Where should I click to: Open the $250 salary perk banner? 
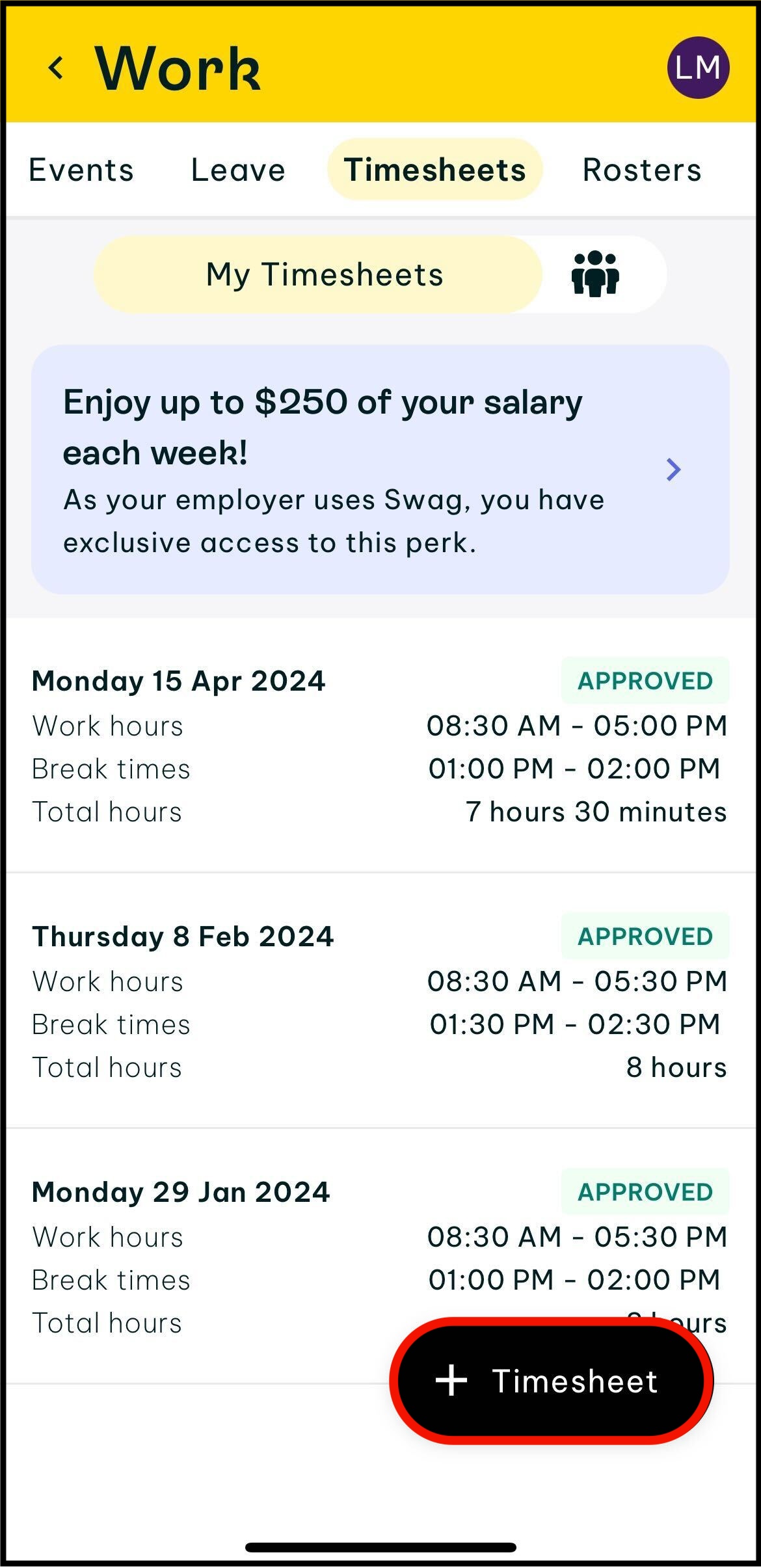coord(380,470)
